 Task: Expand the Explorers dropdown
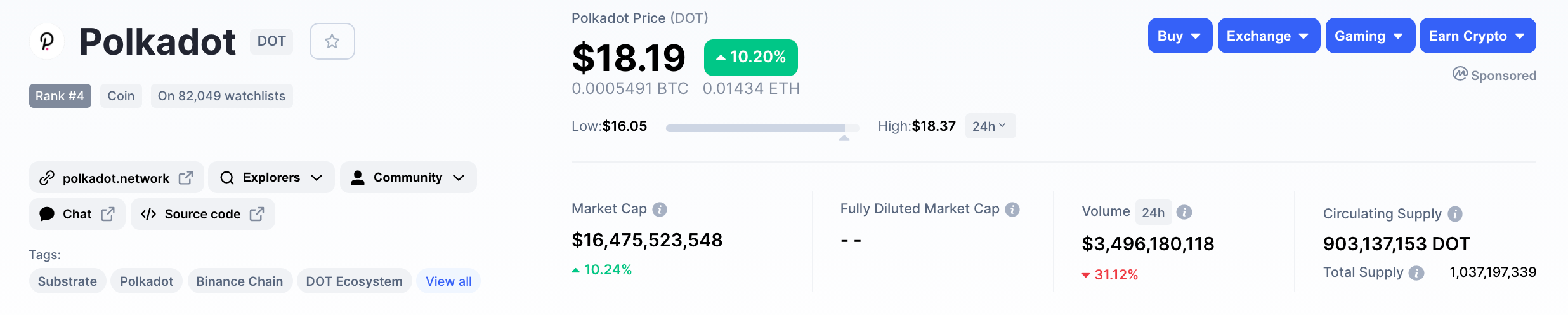point(271,178)
